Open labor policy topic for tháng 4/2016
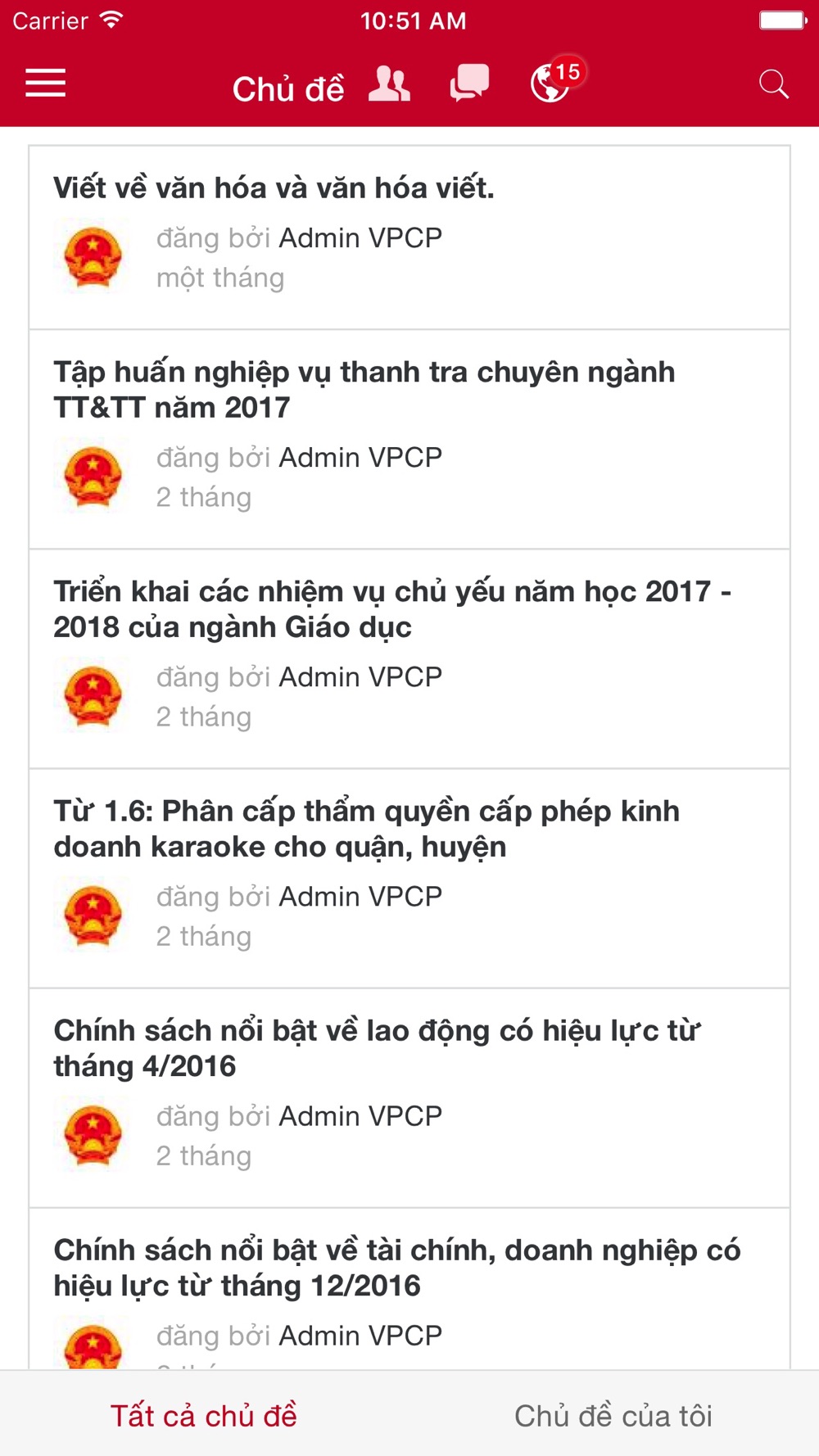 coord(409,1098)
